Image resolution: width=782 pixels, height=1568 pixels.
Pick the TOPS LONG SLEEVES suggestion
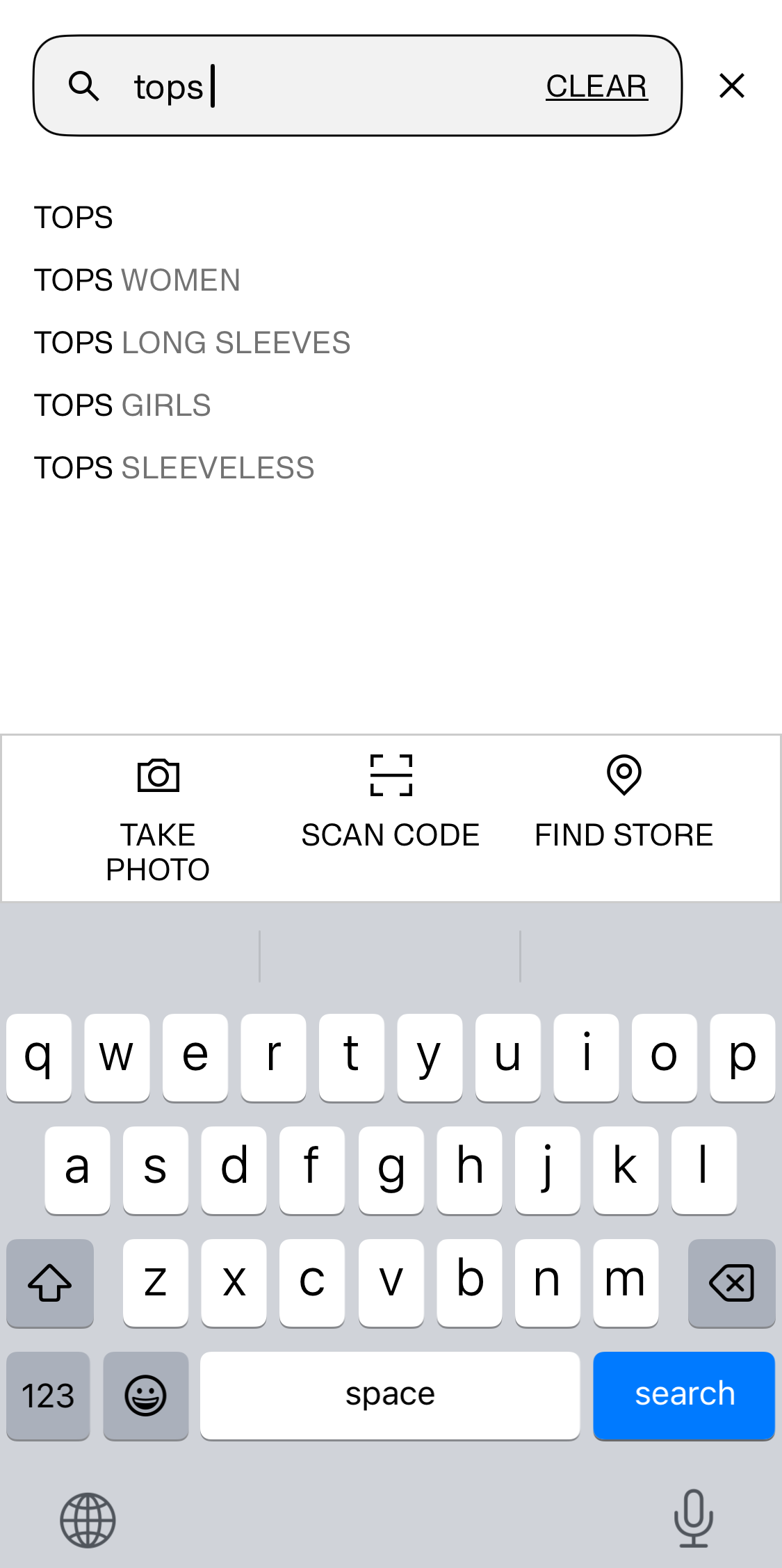[x=192, y=341]
